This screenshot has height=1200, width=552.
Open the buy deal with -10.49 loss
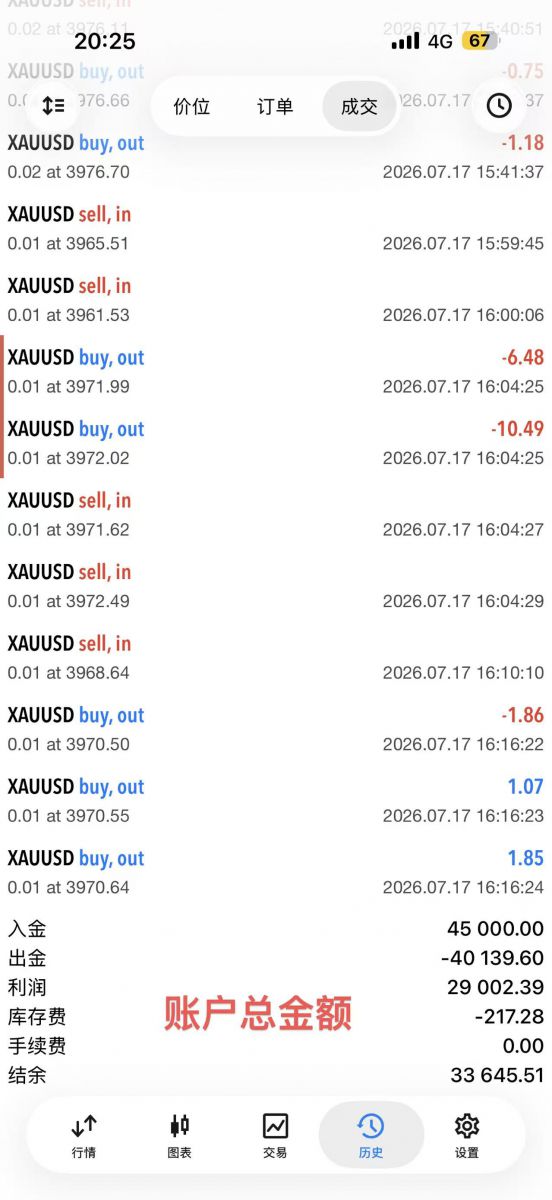coord(276,443)
